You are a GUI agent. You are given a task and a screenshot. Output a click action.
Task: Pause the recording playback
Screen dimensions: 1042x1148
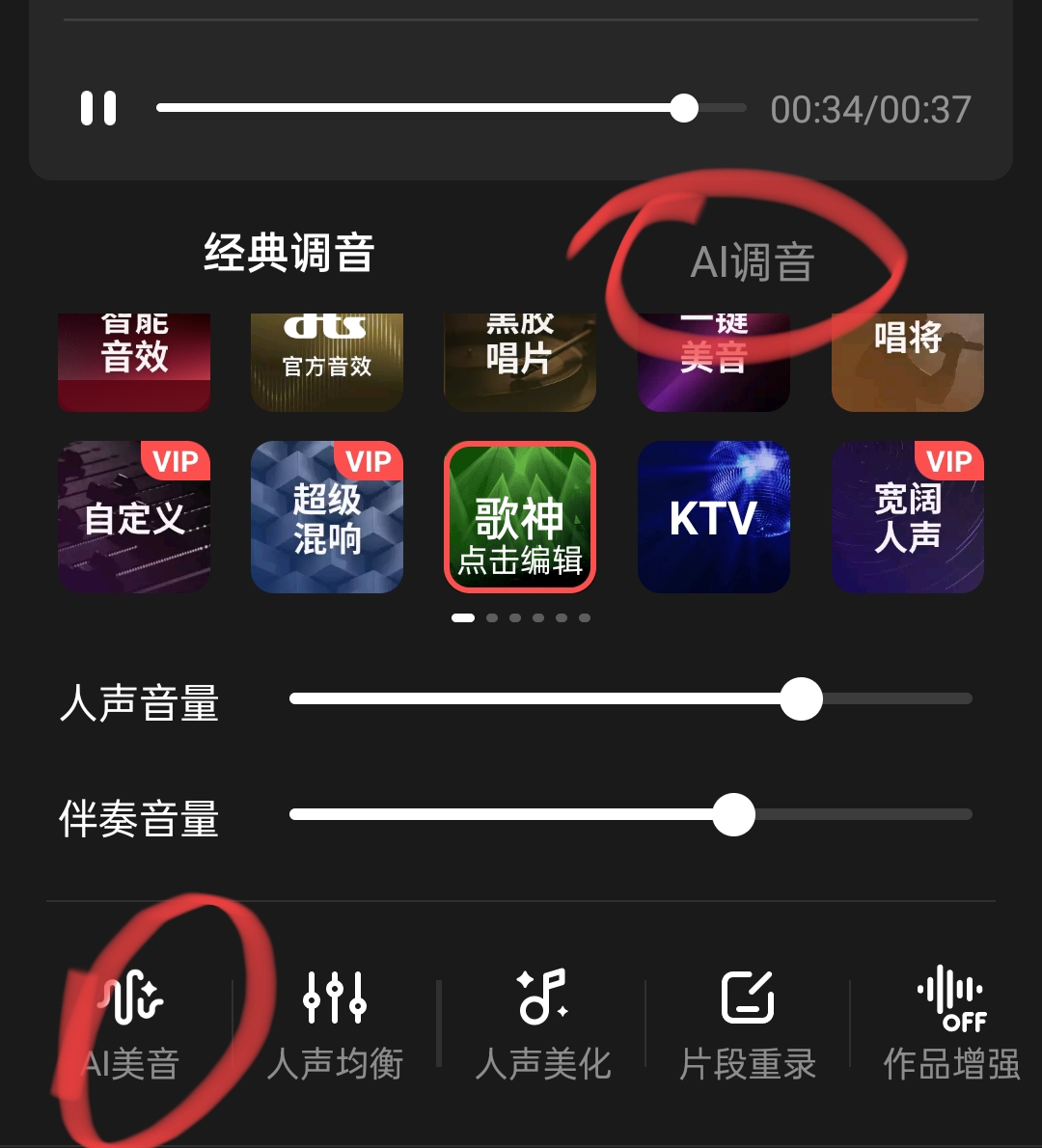pos(98,108)
